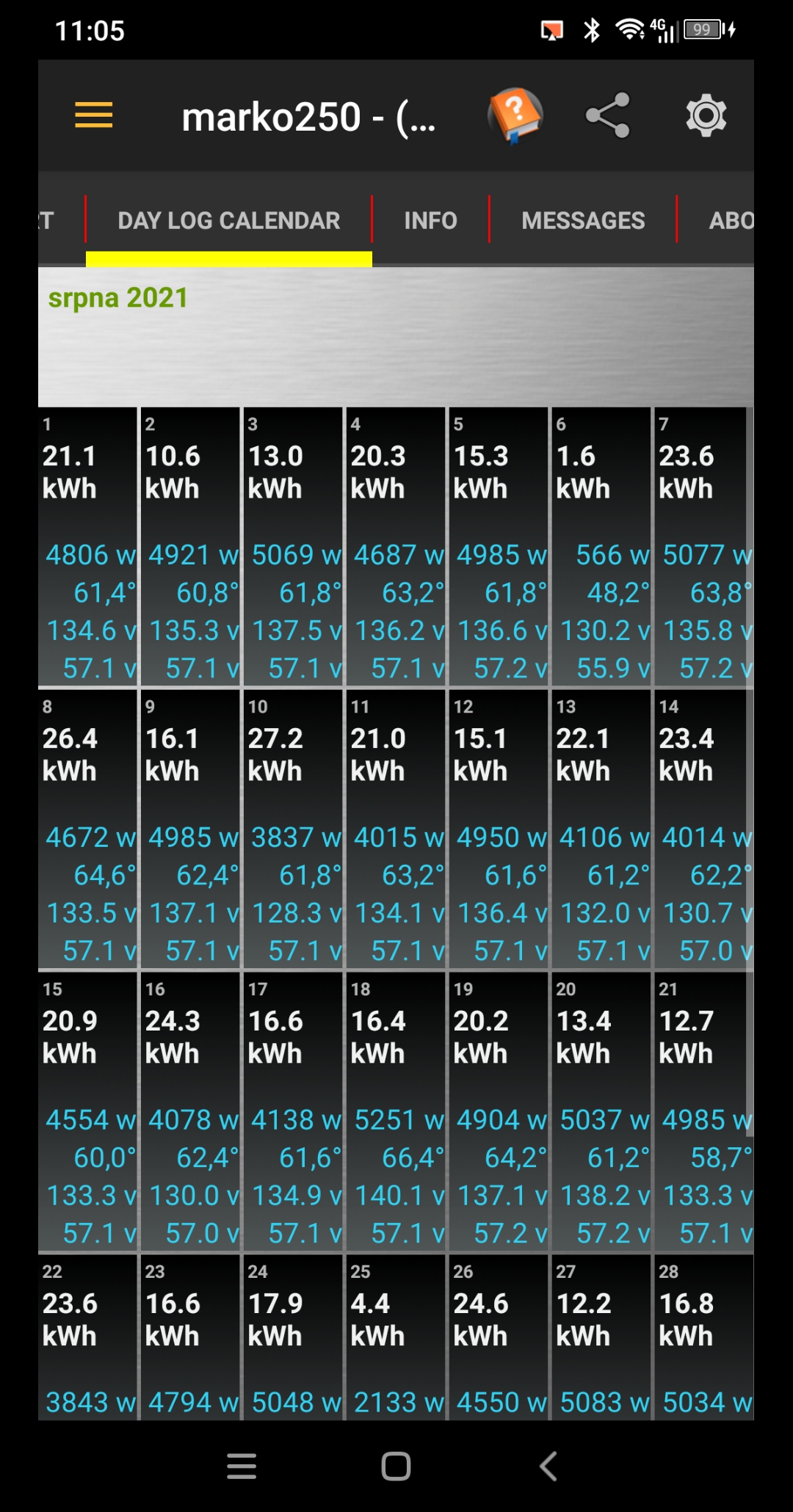Viewport: 793px width, 1512px height.
Task: Go to the home screen
Action: (x=396, y=1466)
